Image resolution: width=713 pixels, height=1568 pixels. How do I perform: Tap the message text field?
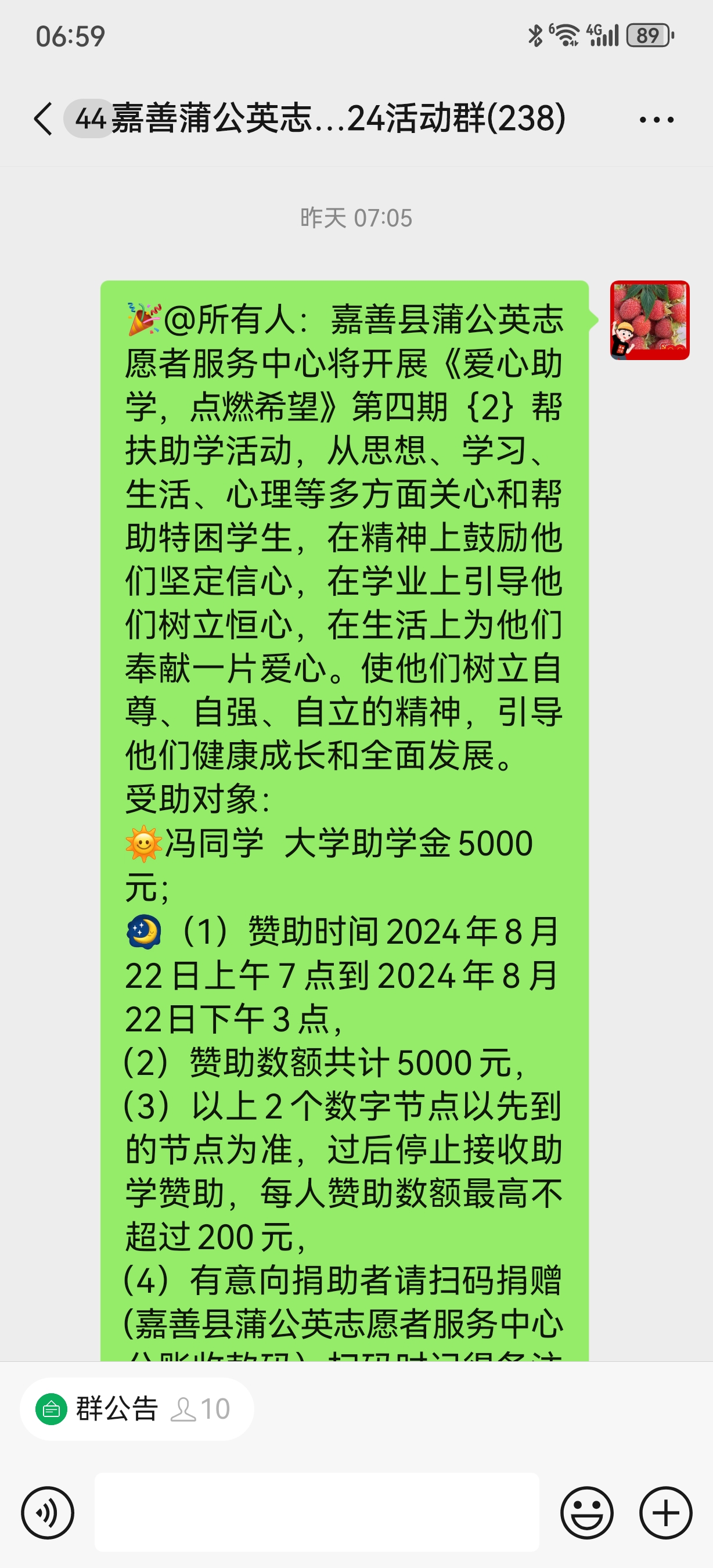[x=316, y=1512]
